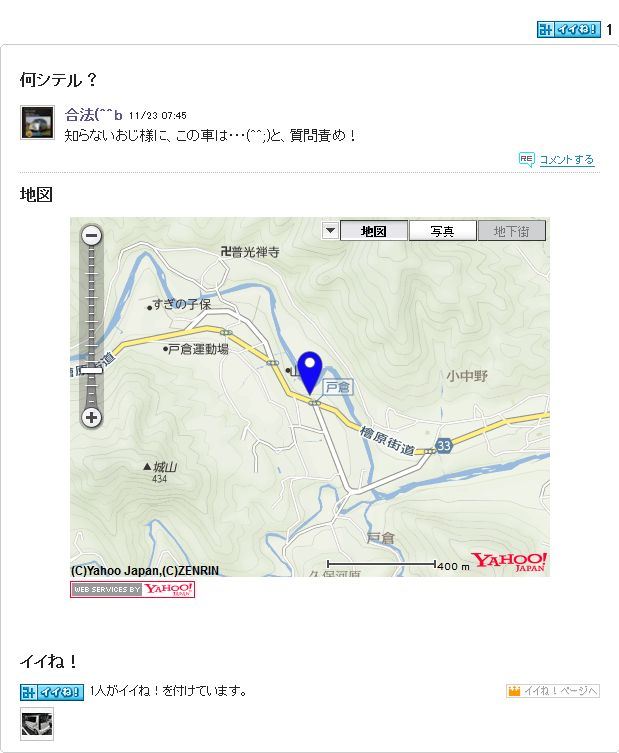Open the poster's avatar thumbnail
The height and width of the screenshot is (753, 619).
coord(37,122)
